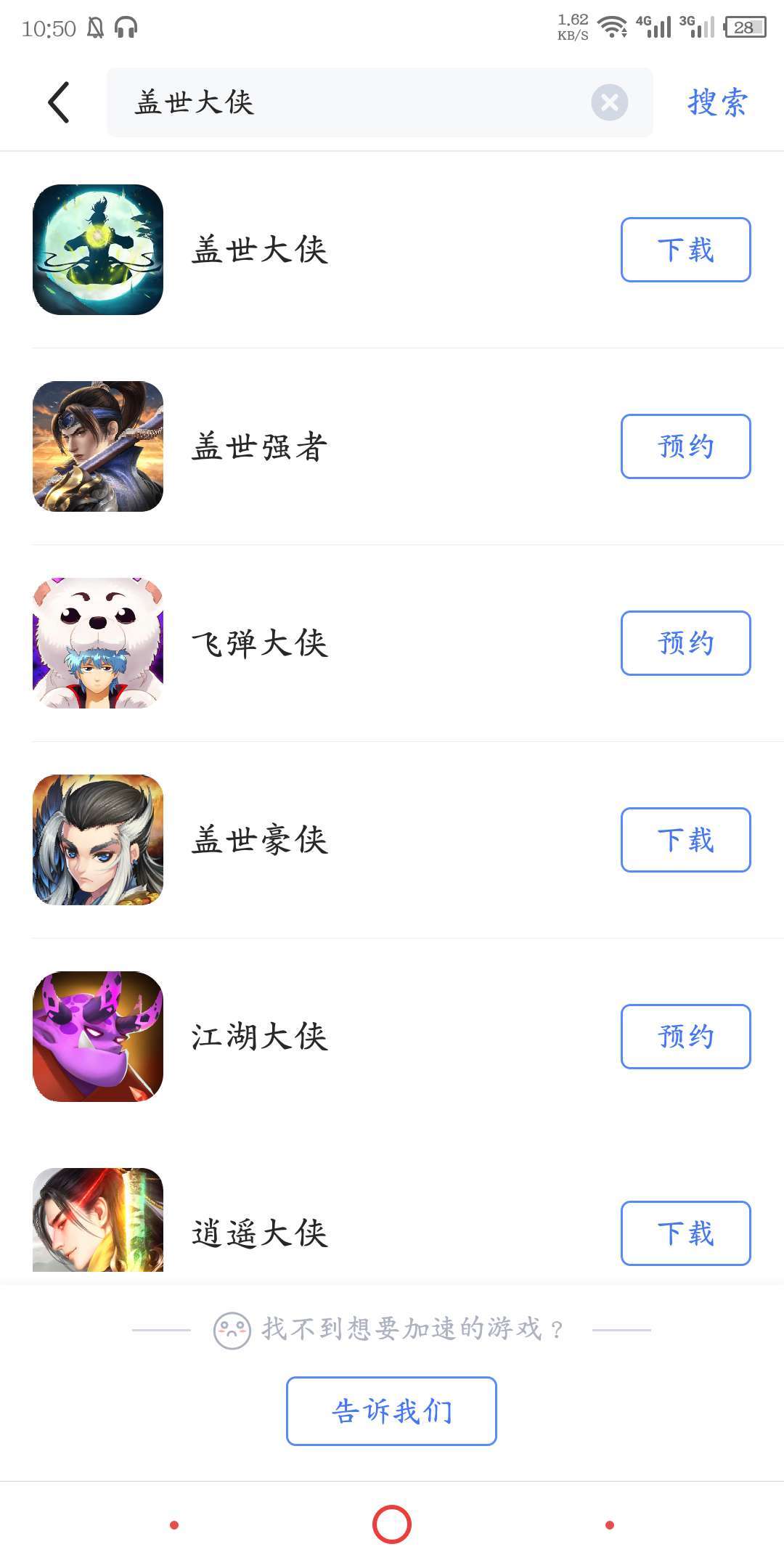Go back using the top-left arrow
The image size is (784, 1568).
pyautogui.click(x=60, y=102)
